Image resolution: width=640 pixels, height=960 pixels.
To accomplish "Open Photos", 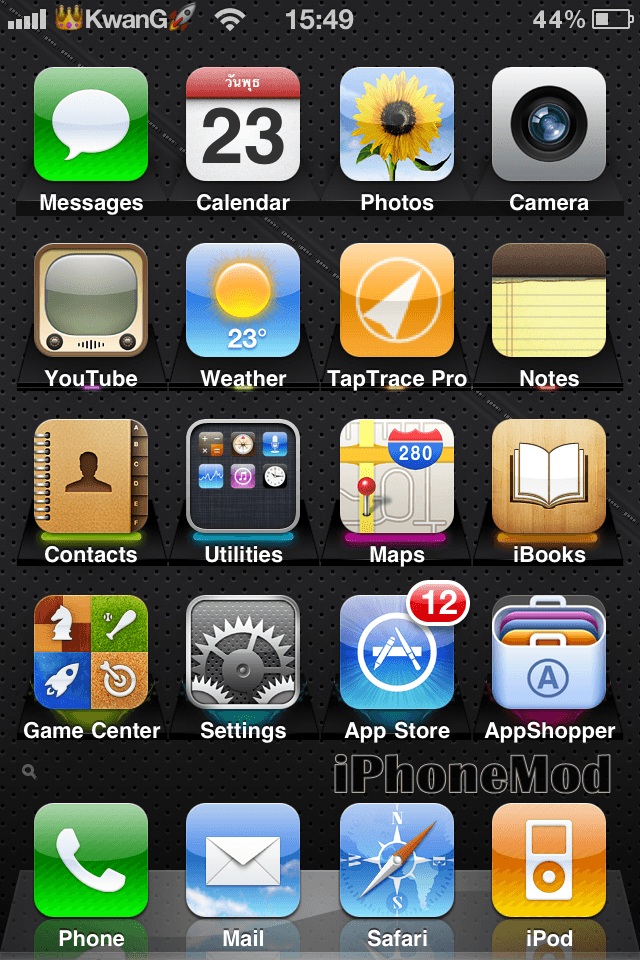I will (x=397, y=124).
